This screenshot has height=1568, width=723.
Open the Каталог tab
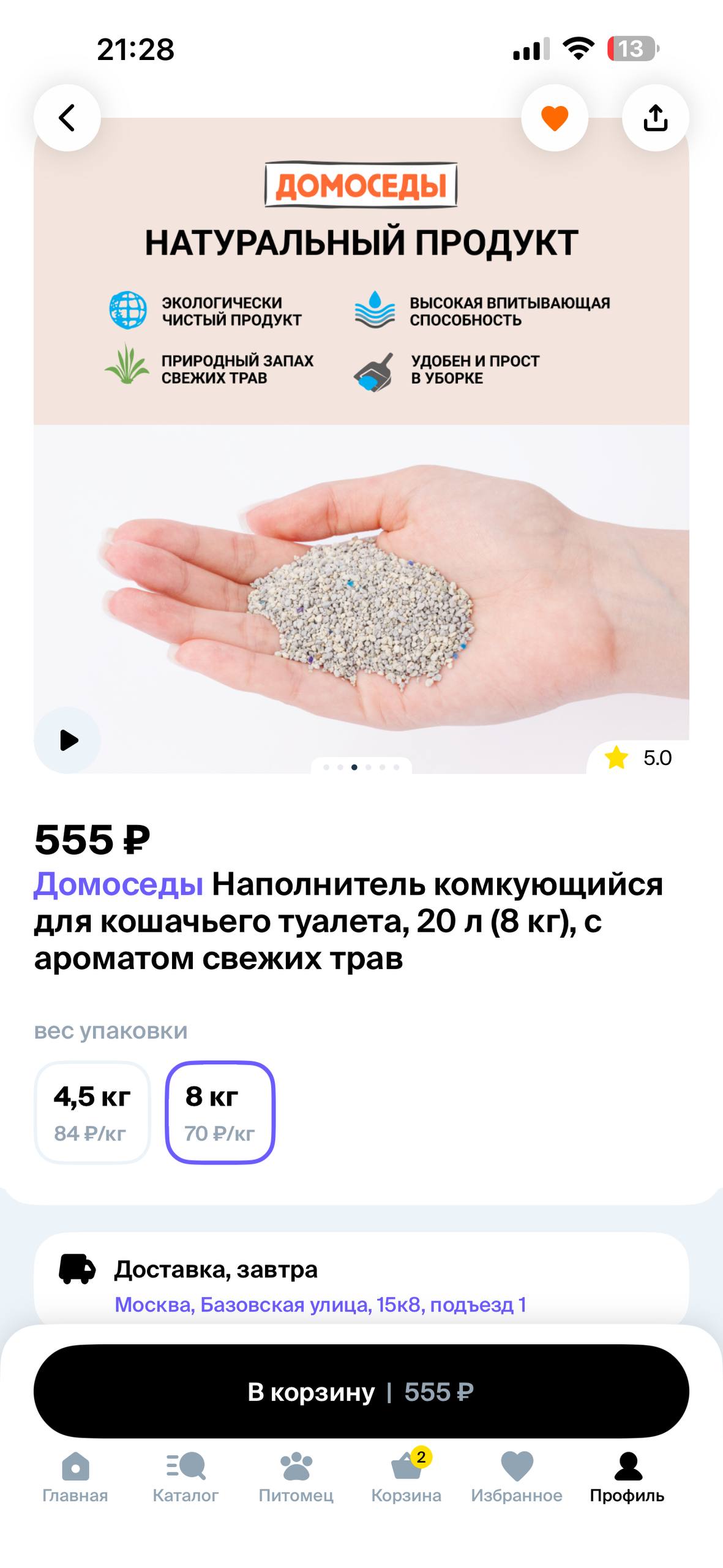(185, 1476)
